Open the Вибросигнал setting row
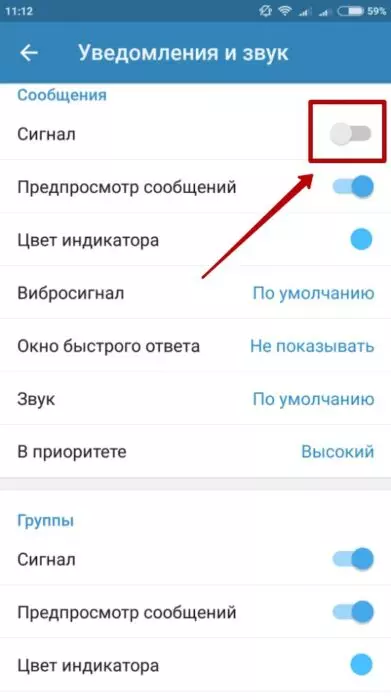391x700 pixels. point(196,293)
